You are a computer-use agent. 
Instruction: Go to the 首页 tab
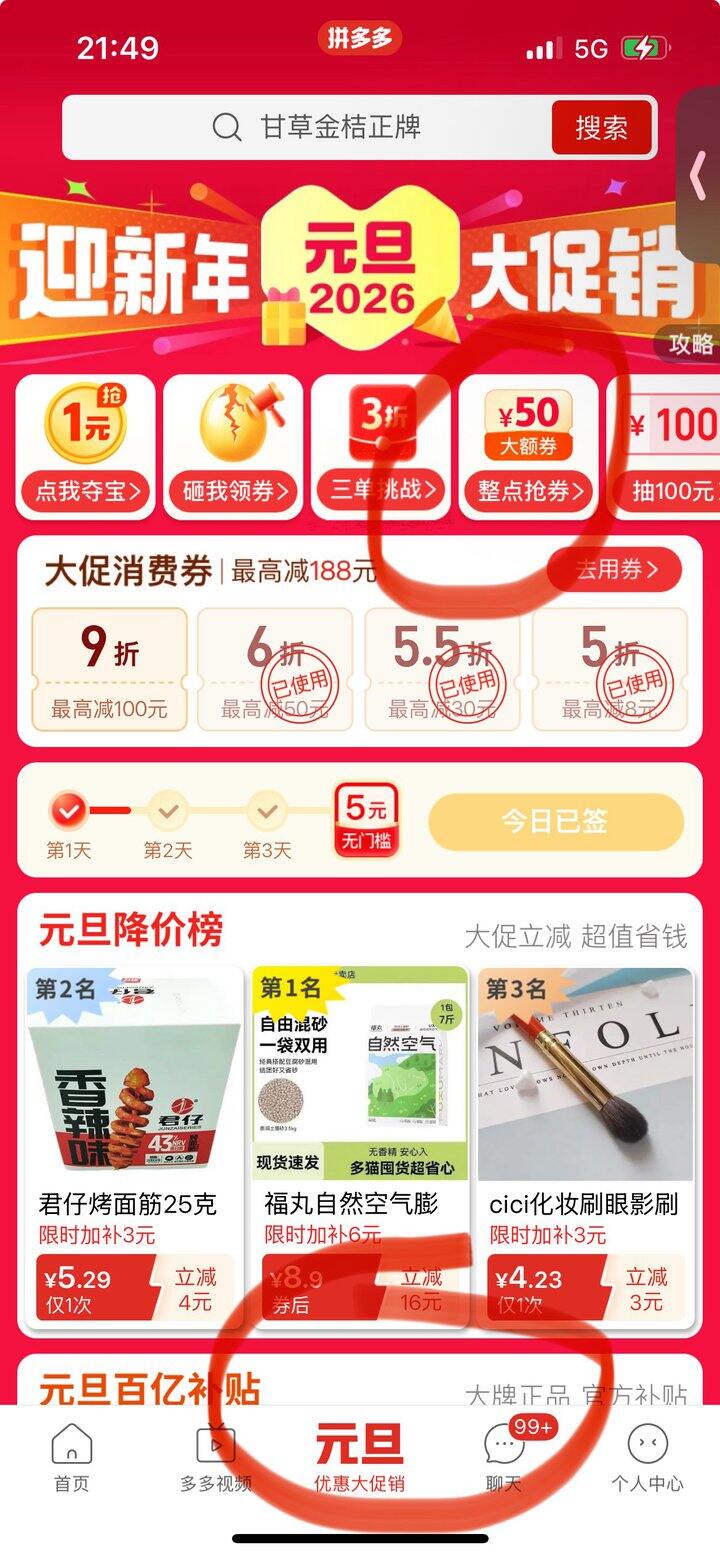(71, 1458)
